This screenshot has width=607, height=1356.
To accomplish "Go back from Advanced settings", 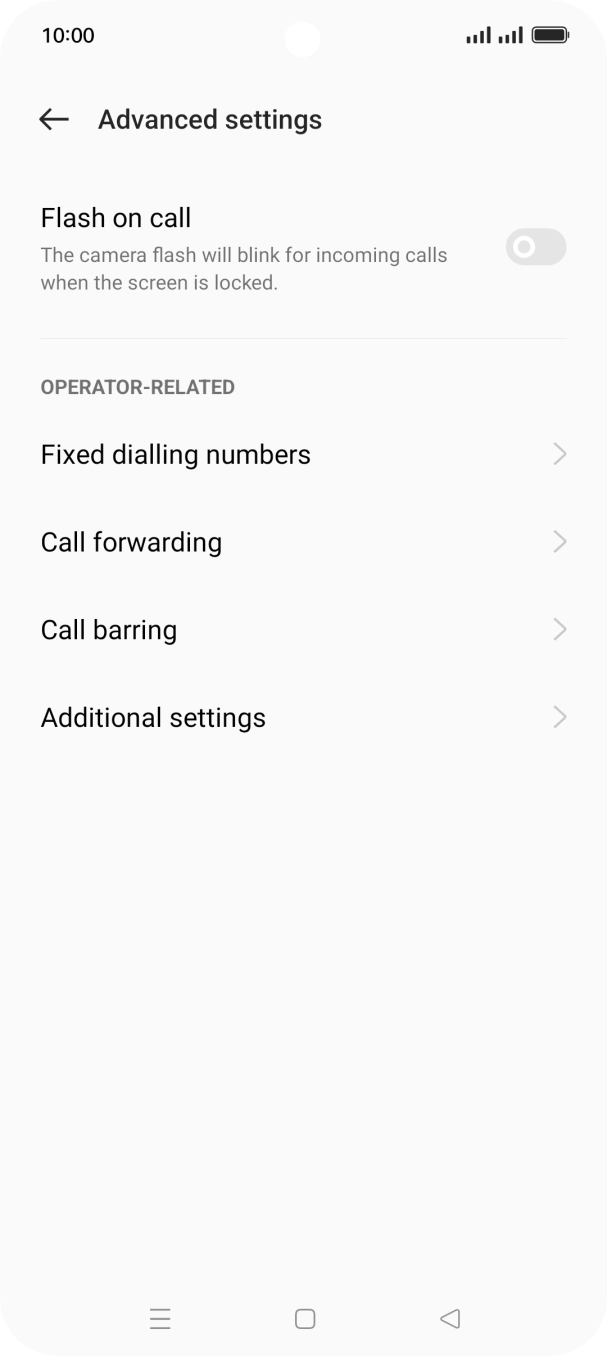I will (x=54, y=120).
